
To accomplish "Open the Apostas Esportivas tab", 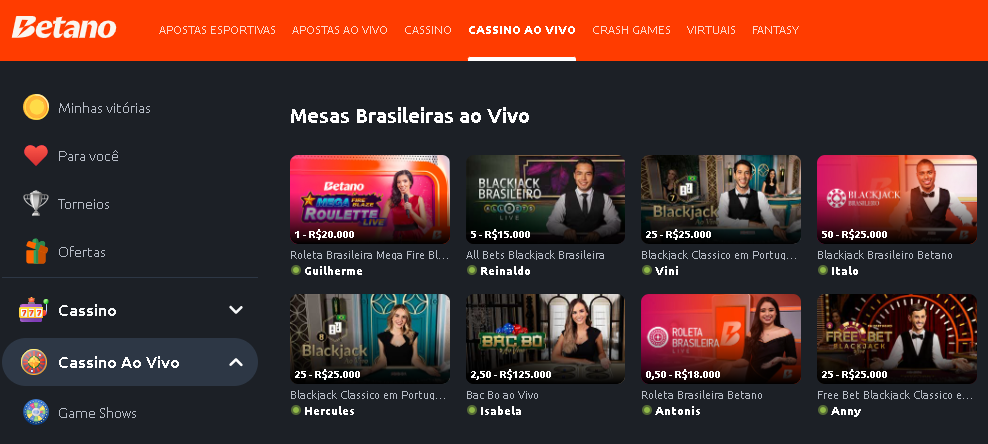I will pyautogui.click(x=217, y=30).
